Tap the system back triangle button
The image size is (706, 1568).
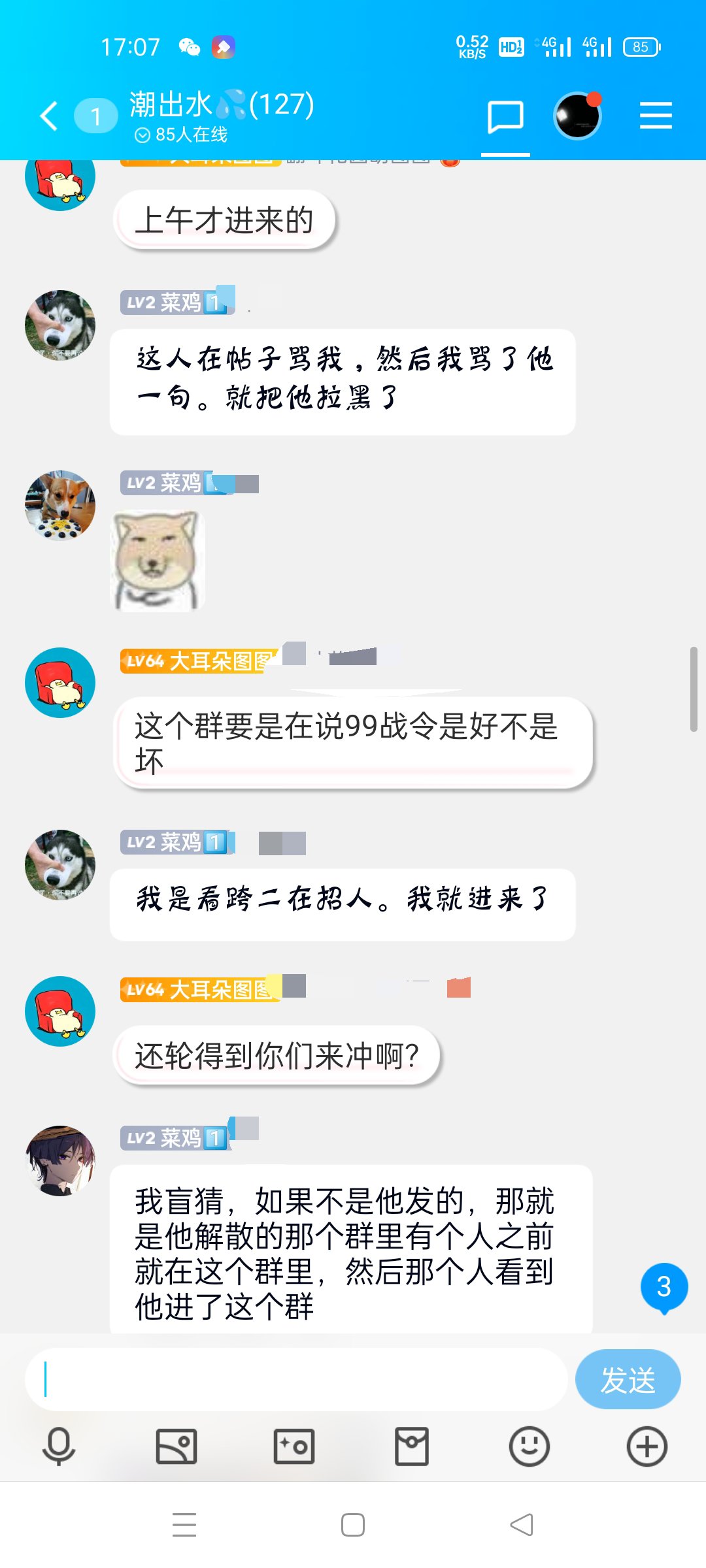pos(522,1525)
